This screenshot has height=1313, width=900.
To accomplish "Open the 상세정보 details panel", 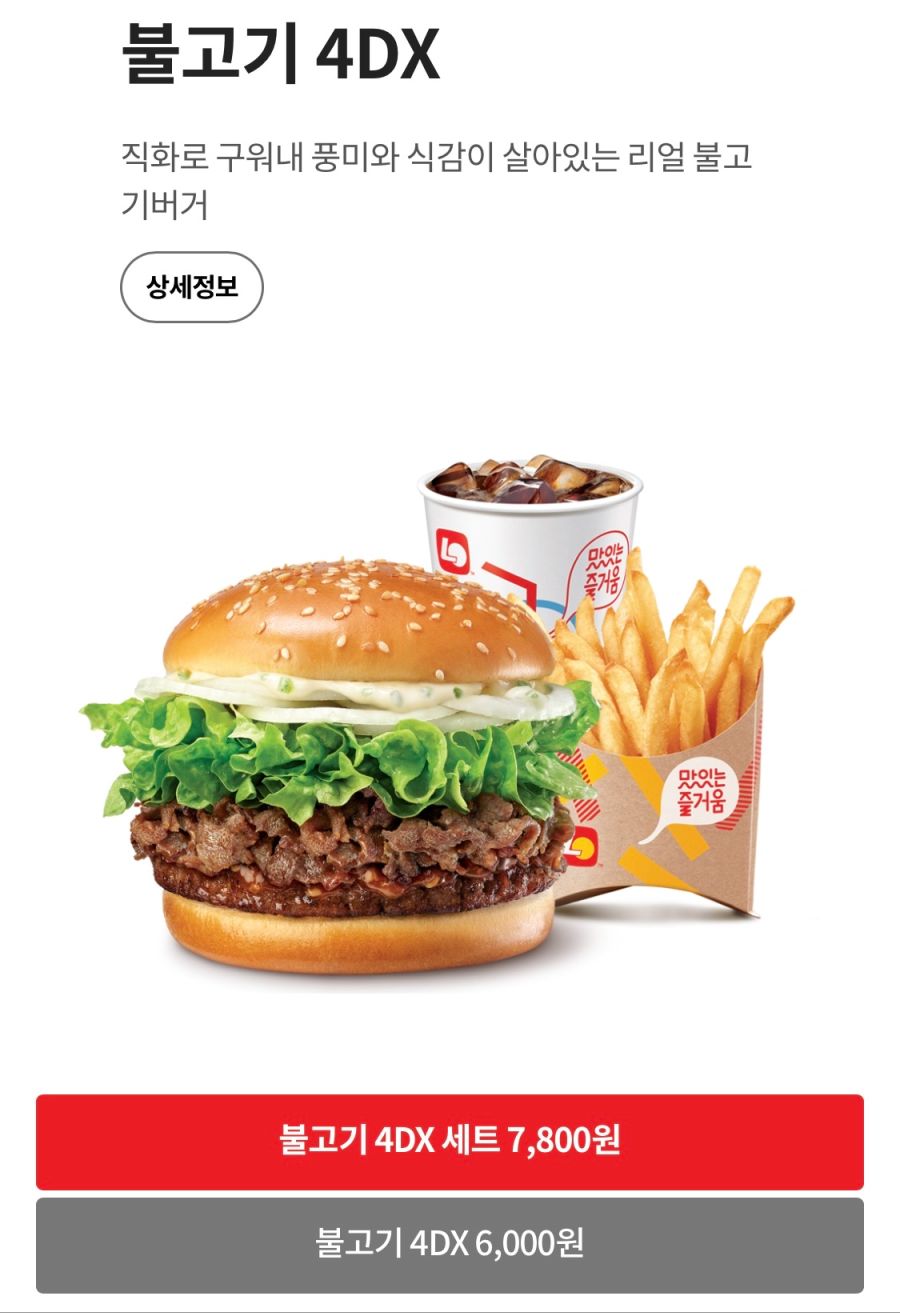I will click(x=188, y=286).
